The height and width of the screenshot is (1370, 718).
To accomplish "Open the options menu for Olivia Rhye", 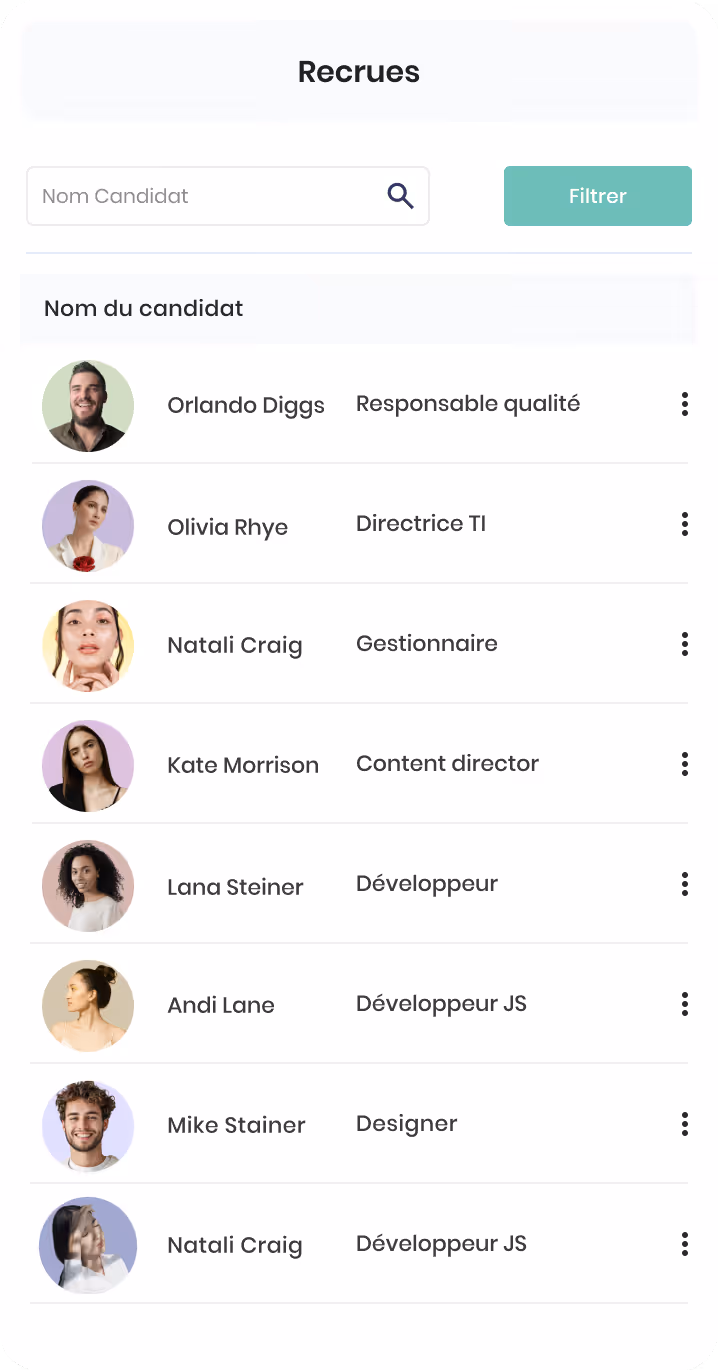I will (685, 524).
